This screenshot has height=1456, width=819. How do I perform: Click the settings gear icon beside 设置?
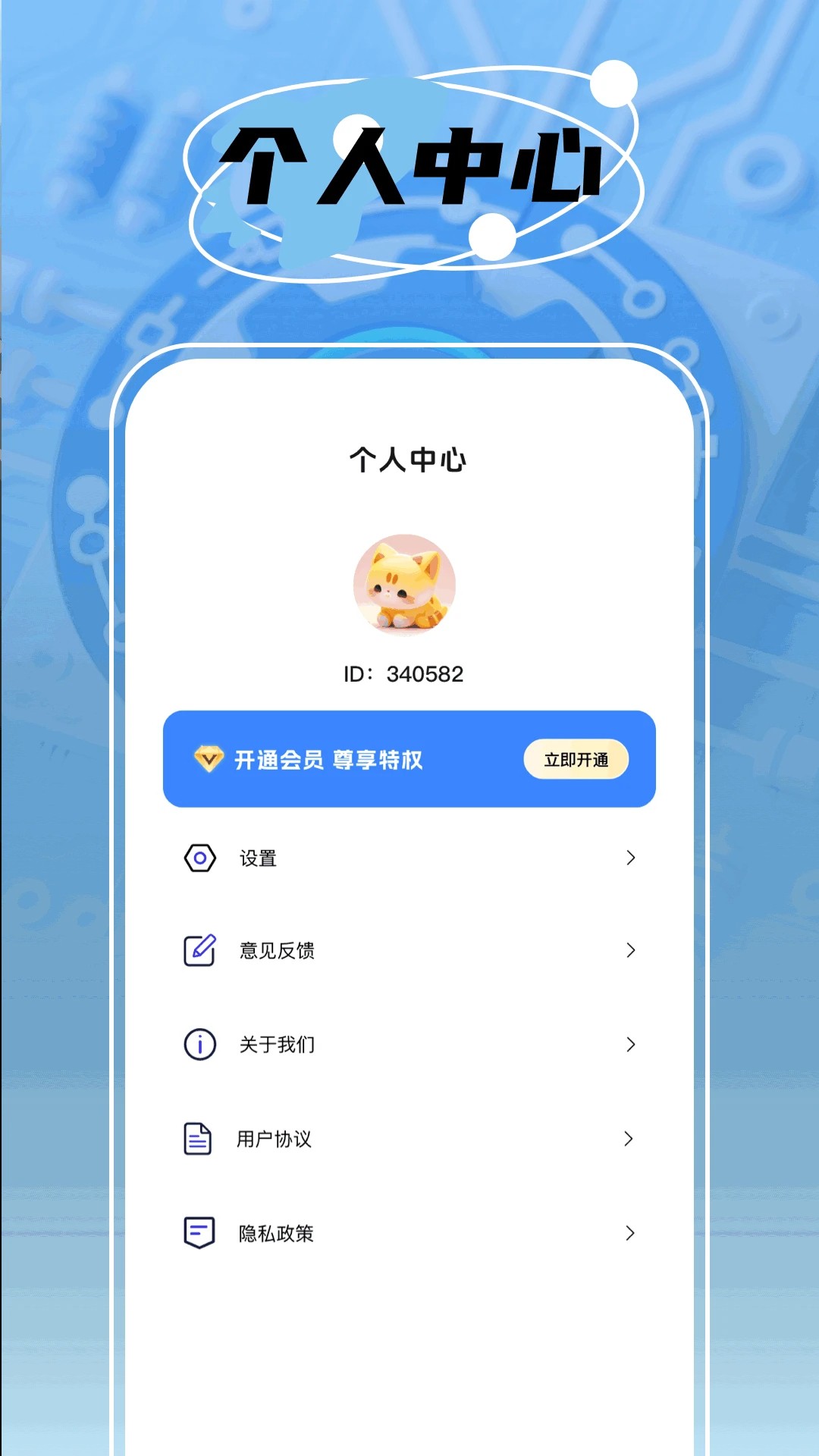(199, 858)
